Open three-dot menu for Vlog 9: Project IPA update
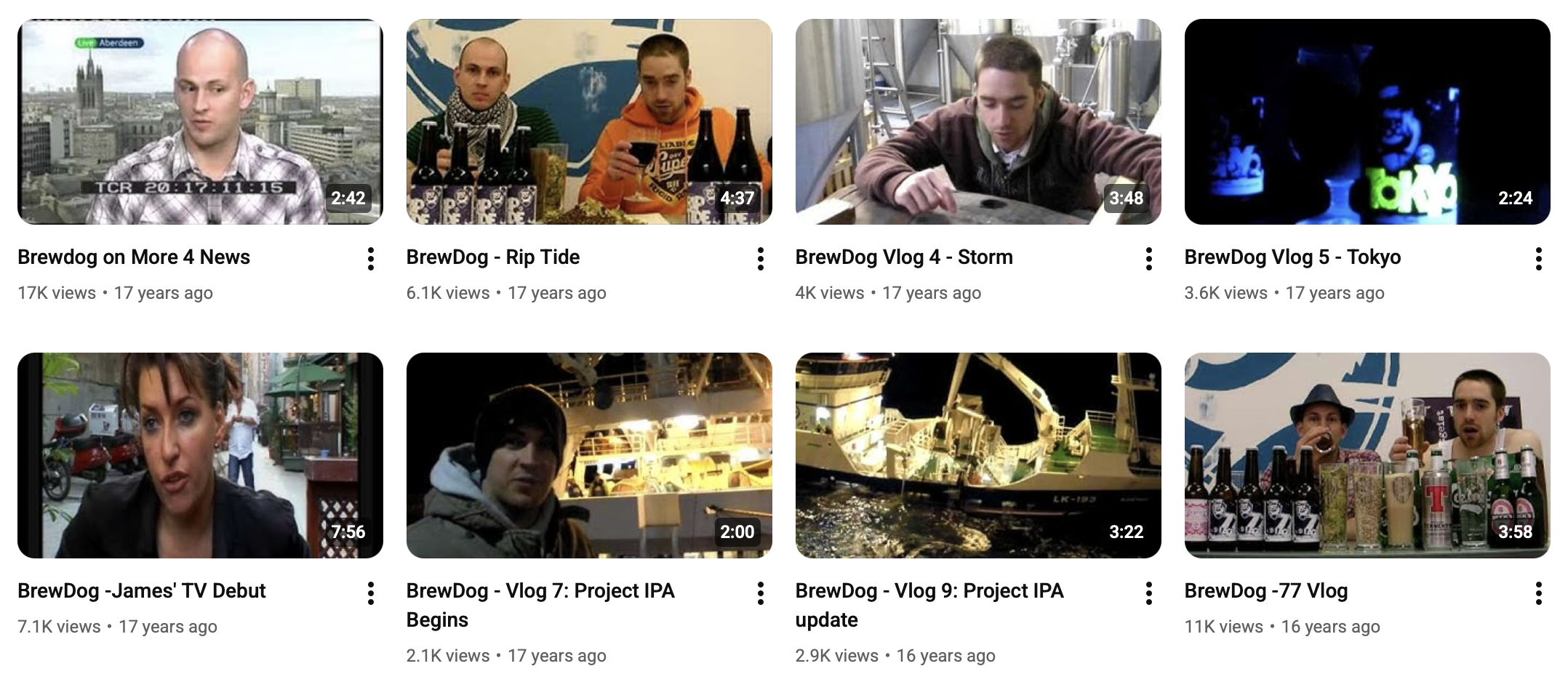 1149,593
